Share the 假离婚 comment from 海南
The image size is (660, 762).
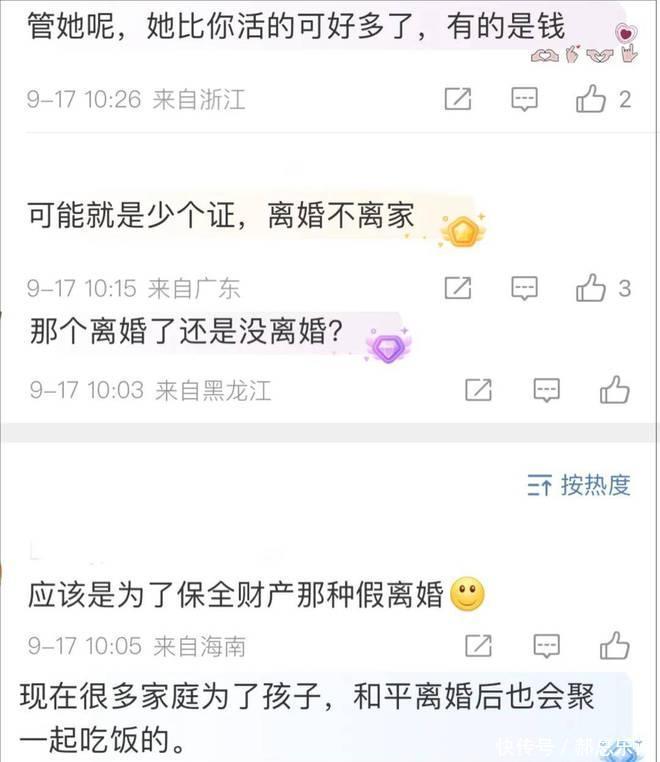(x=479, y=645)
